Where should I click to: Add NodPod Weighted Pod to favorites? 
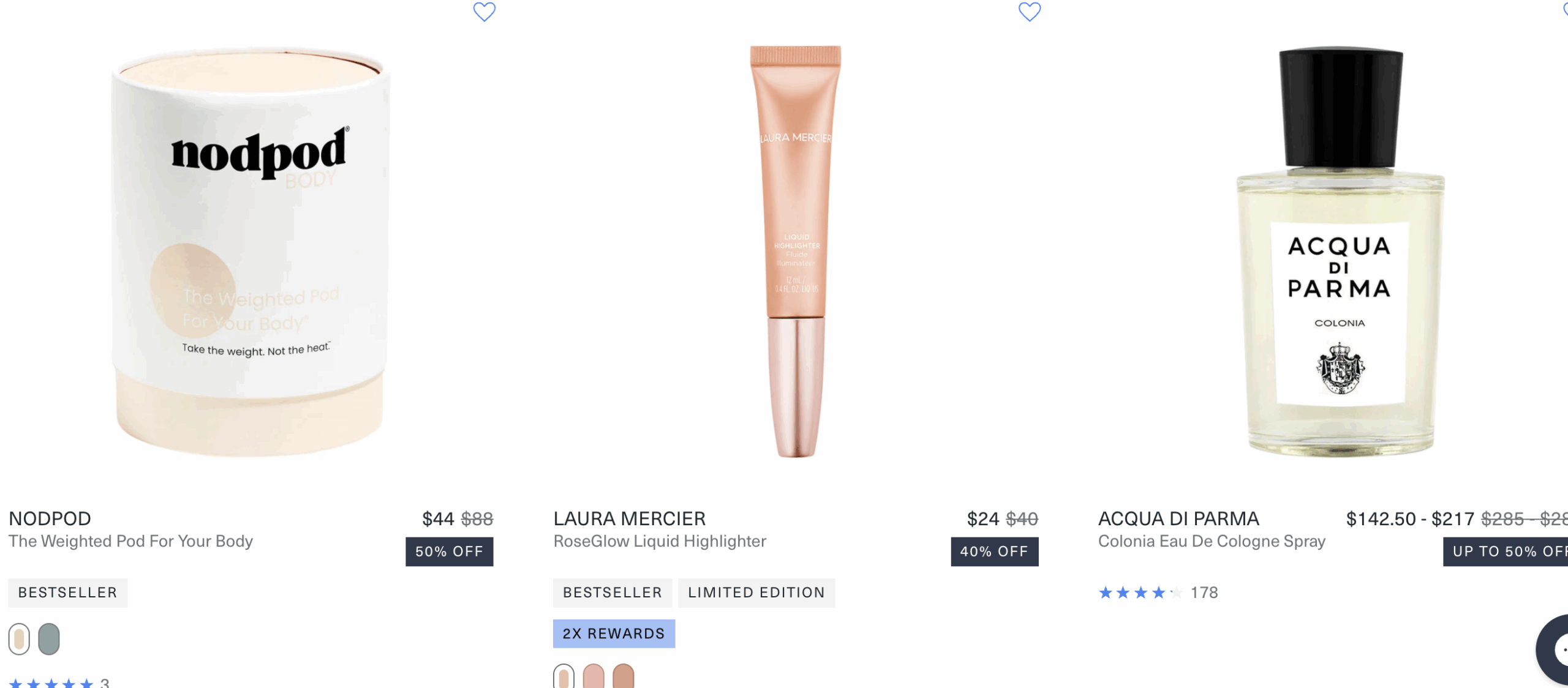484,12
